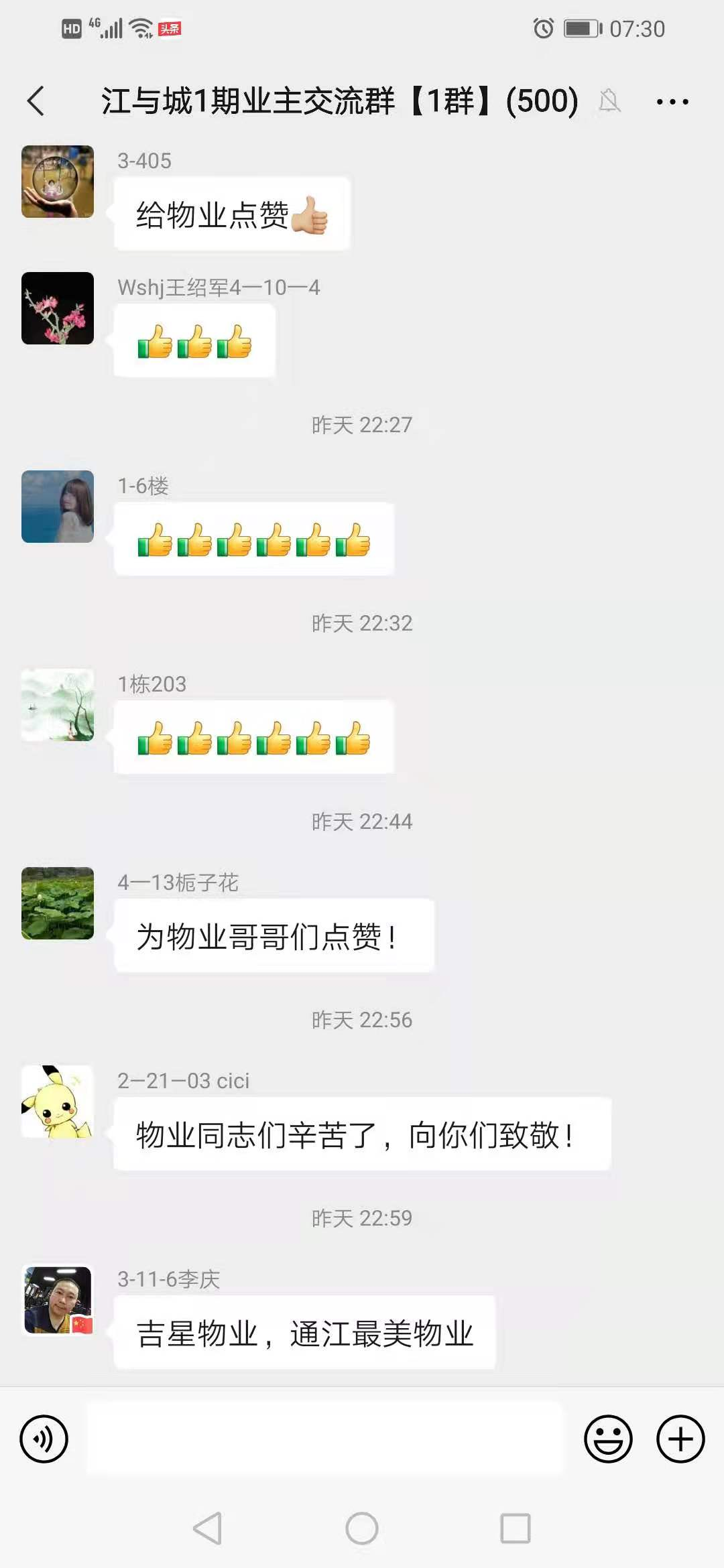Open the avatar of 4—13栀子花
This screenshot has width=724, height=1568.
tap(58, 903)
